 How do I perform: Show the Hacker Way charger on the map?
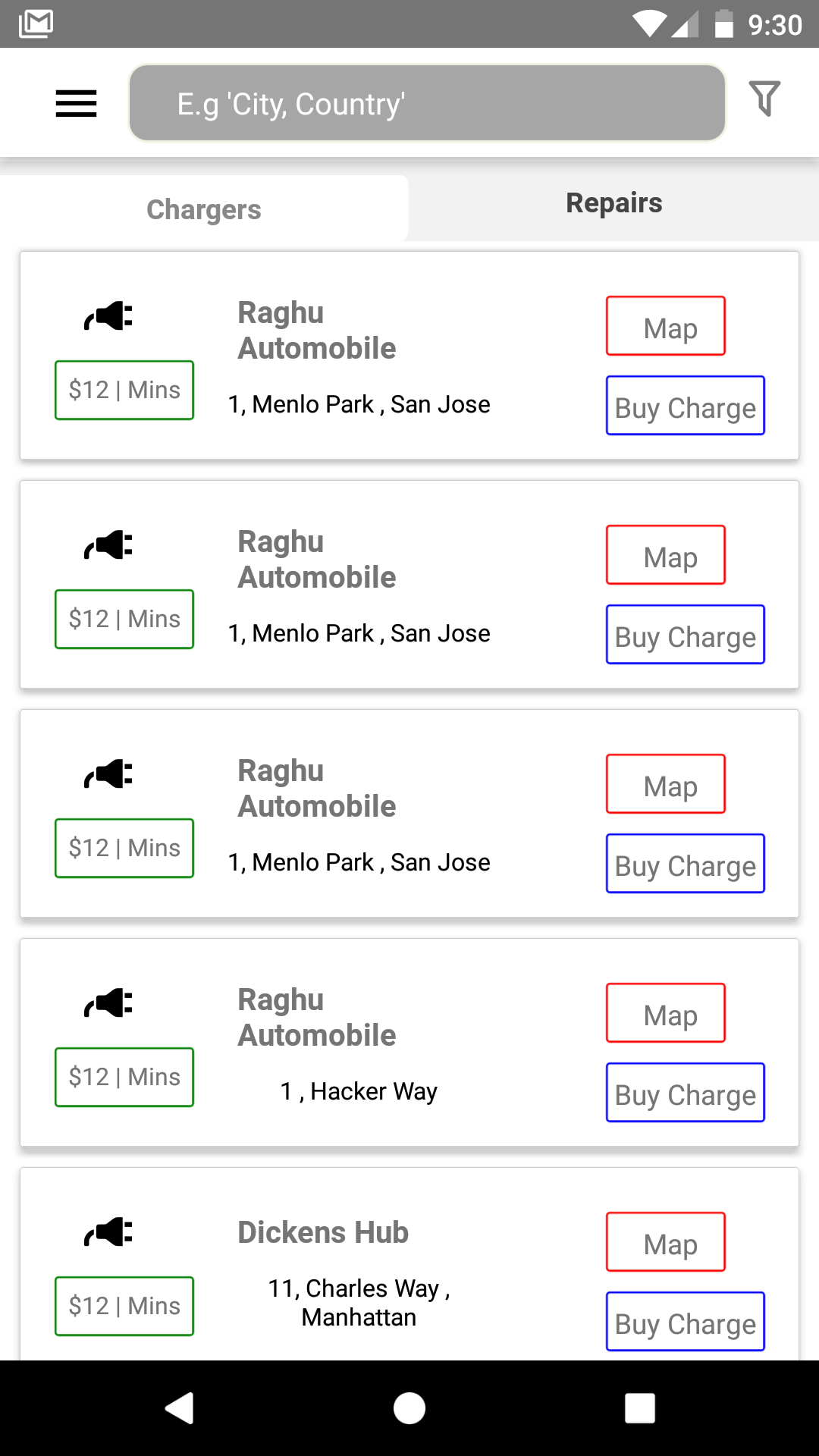click(x=665, y=1013)
